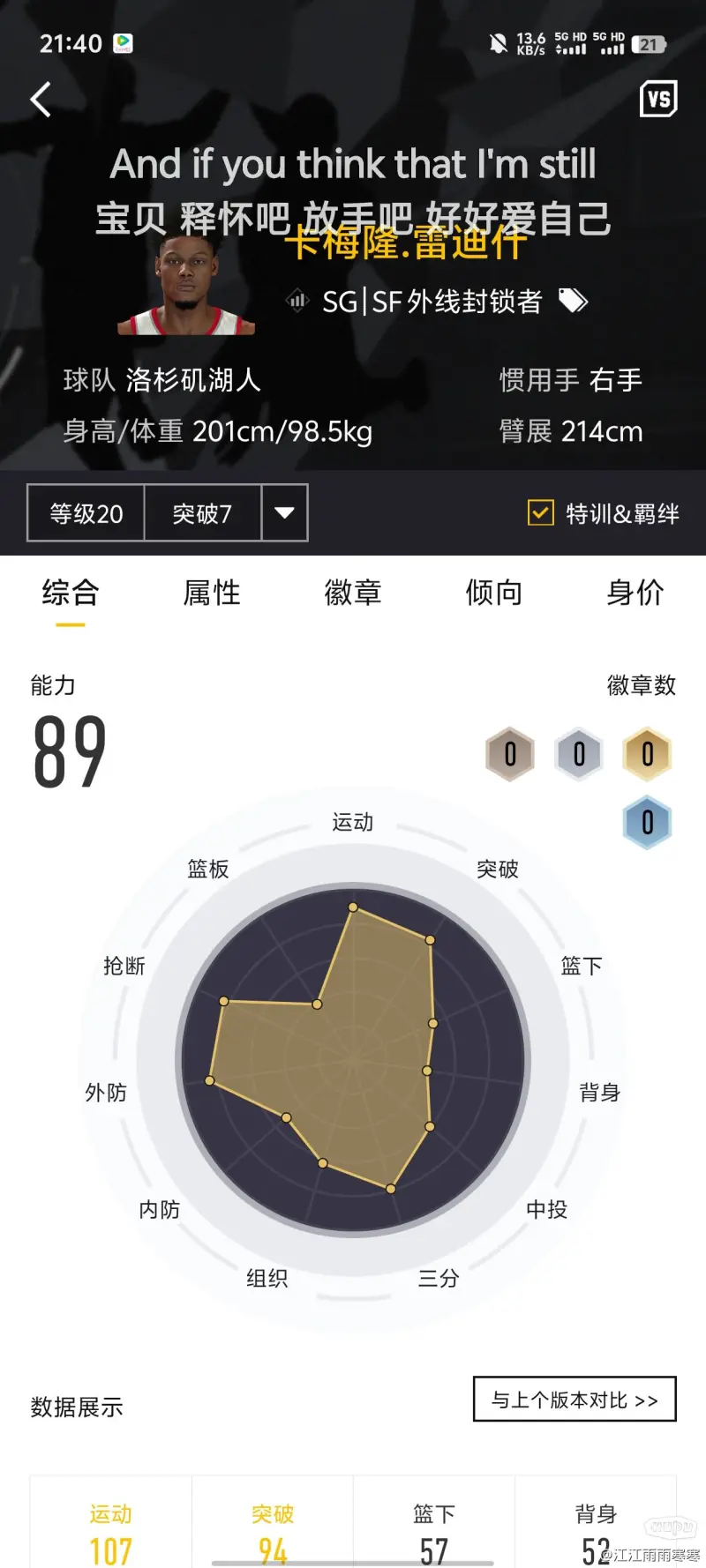706x1568 pixels.
Task: Uncheck the 特训&羁绊 checkbox
Action: 540,512
